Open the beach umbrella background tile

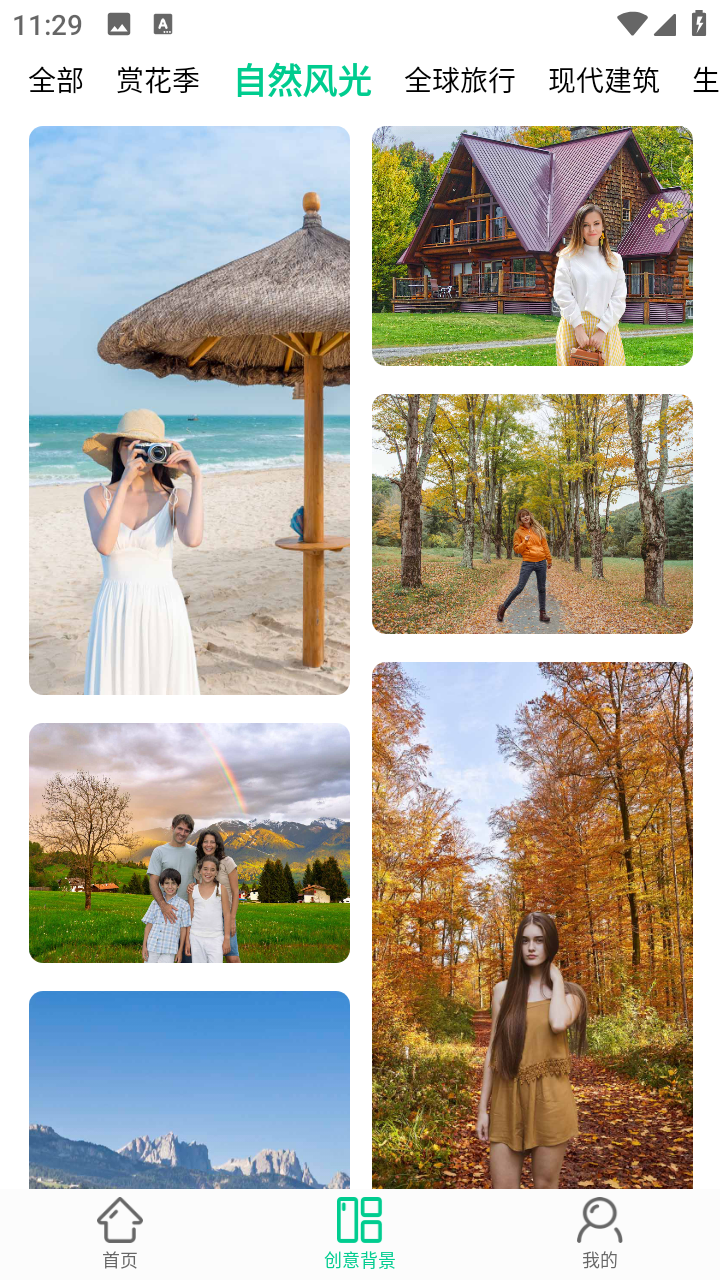[x=189, y=410]
